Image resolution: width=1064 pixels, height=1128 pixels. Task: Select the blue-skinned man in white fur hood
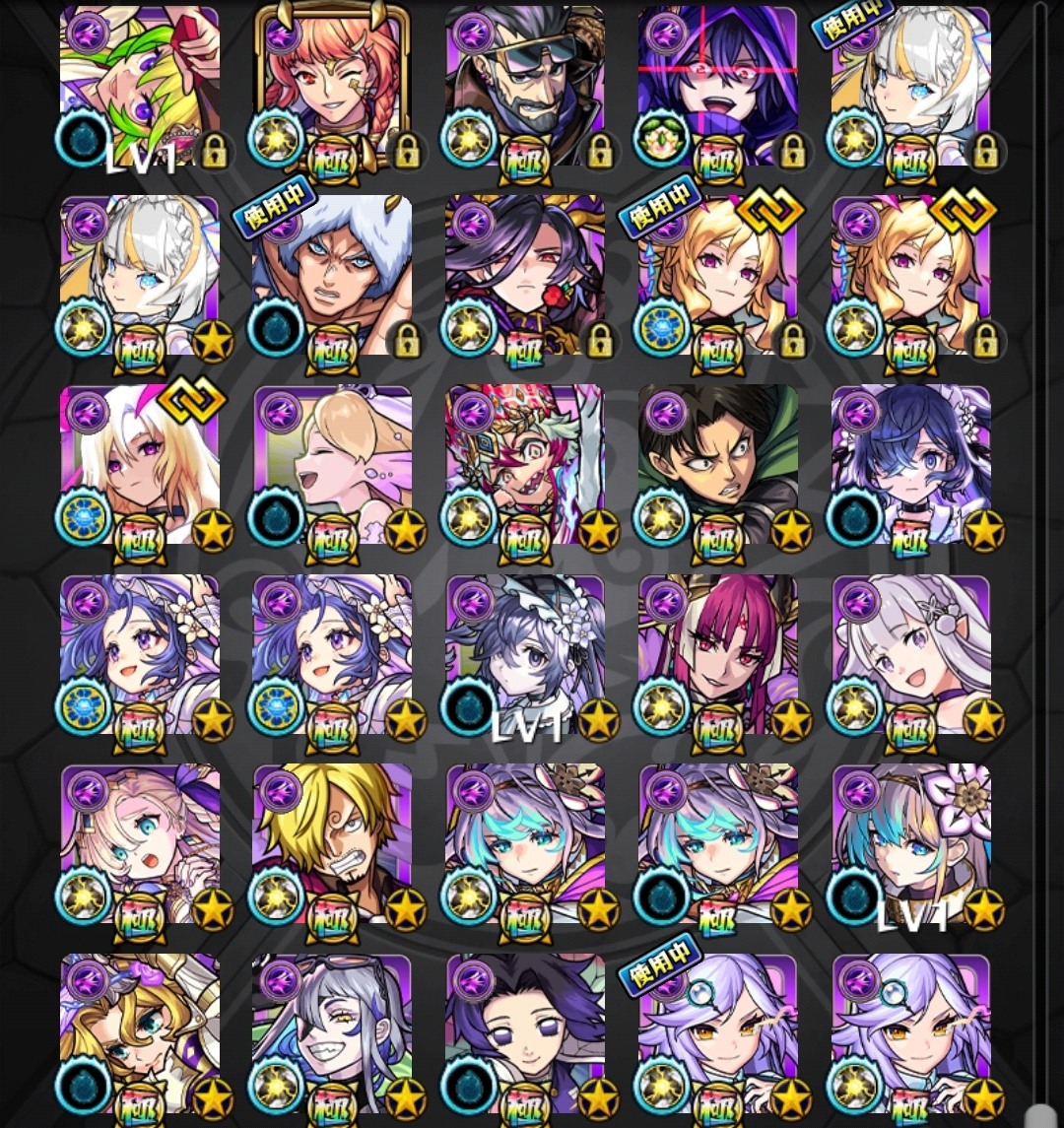click(x=332, y=276)
